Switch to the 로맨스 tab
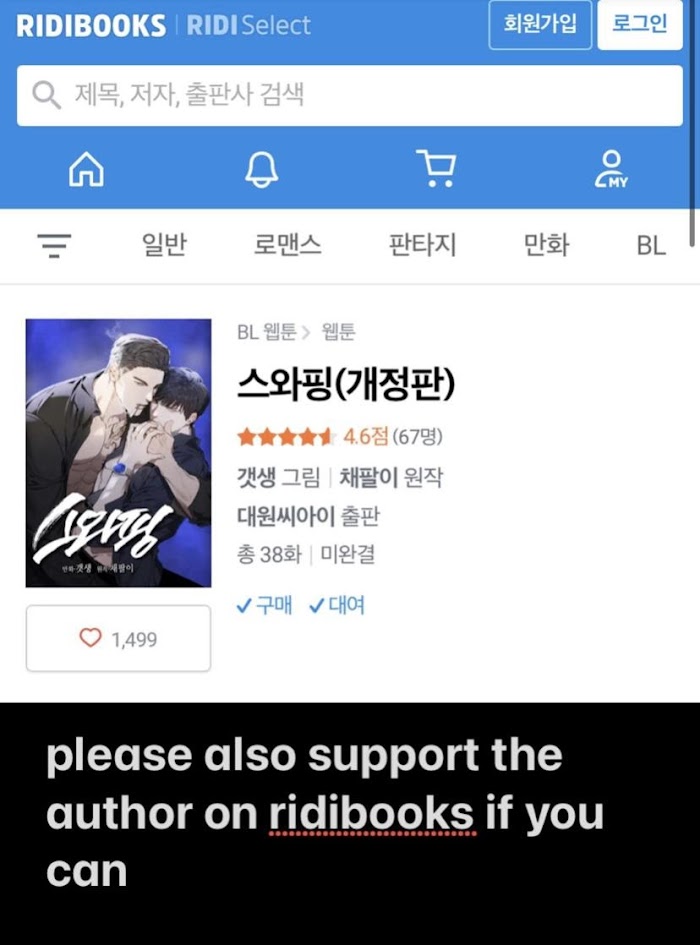The height and width of the screenshot is (945, 700). [288, 245]
